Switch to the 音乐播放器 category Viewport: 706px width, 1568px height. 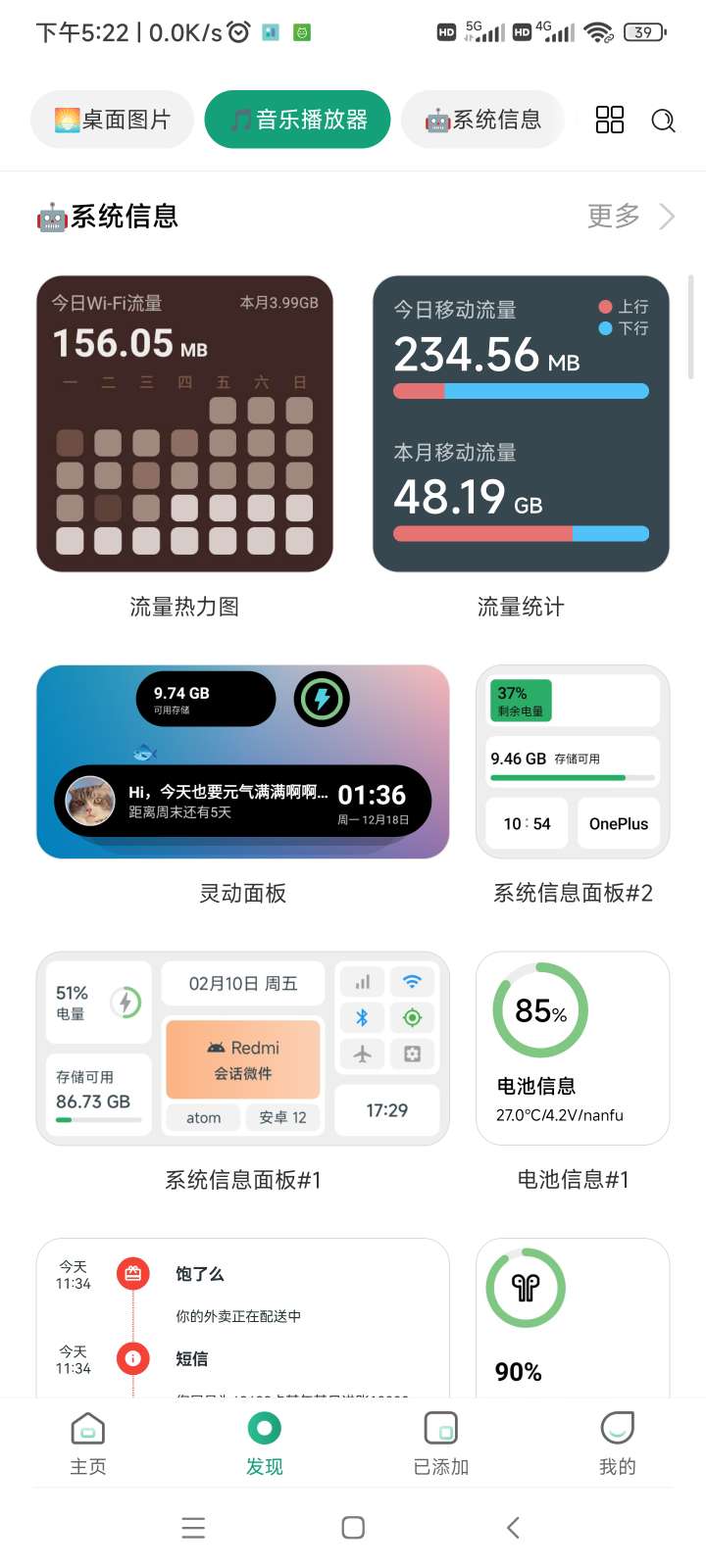coord(298,120)
